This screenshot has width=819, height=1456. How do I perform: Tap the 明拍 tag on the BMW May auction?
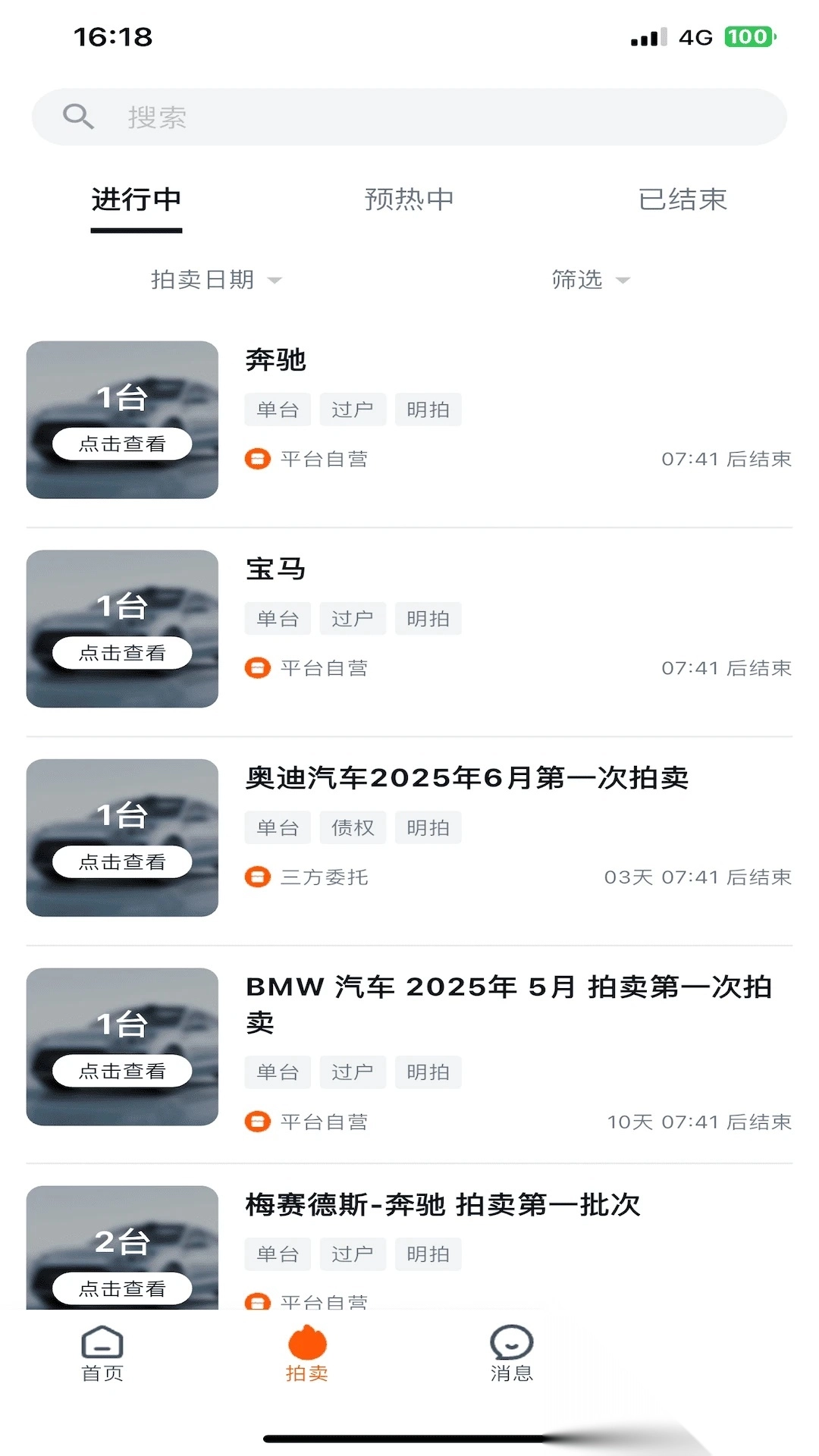[428, 1072]
